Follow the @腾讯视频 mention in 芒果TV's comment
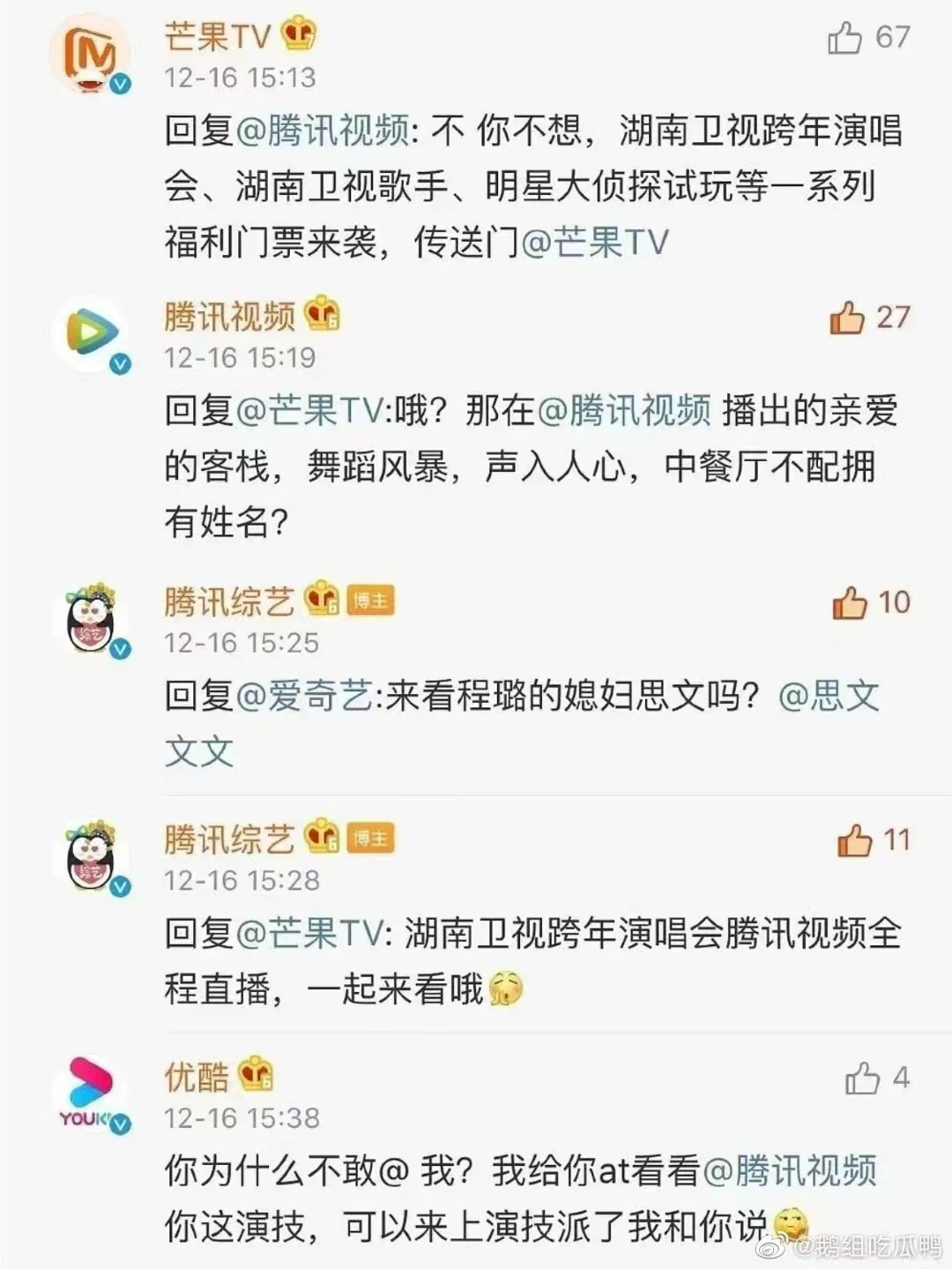The height and width of the screenshot is (1269, 952). click(323, 131)
